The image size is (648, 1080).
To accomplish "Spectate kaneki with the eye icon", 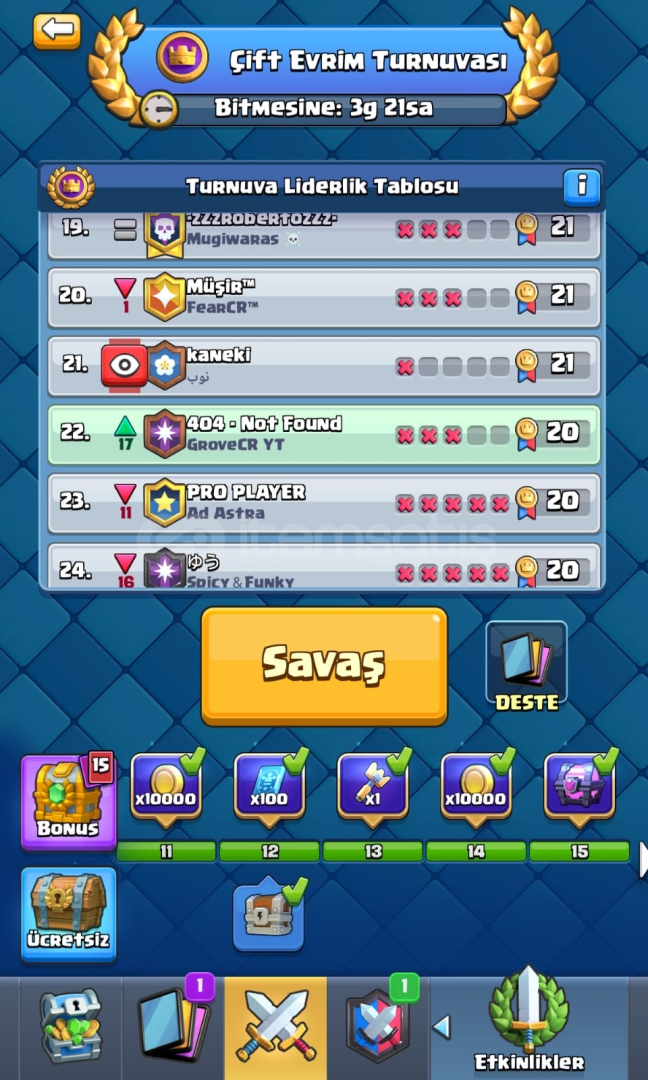I will tap(124, 365).
